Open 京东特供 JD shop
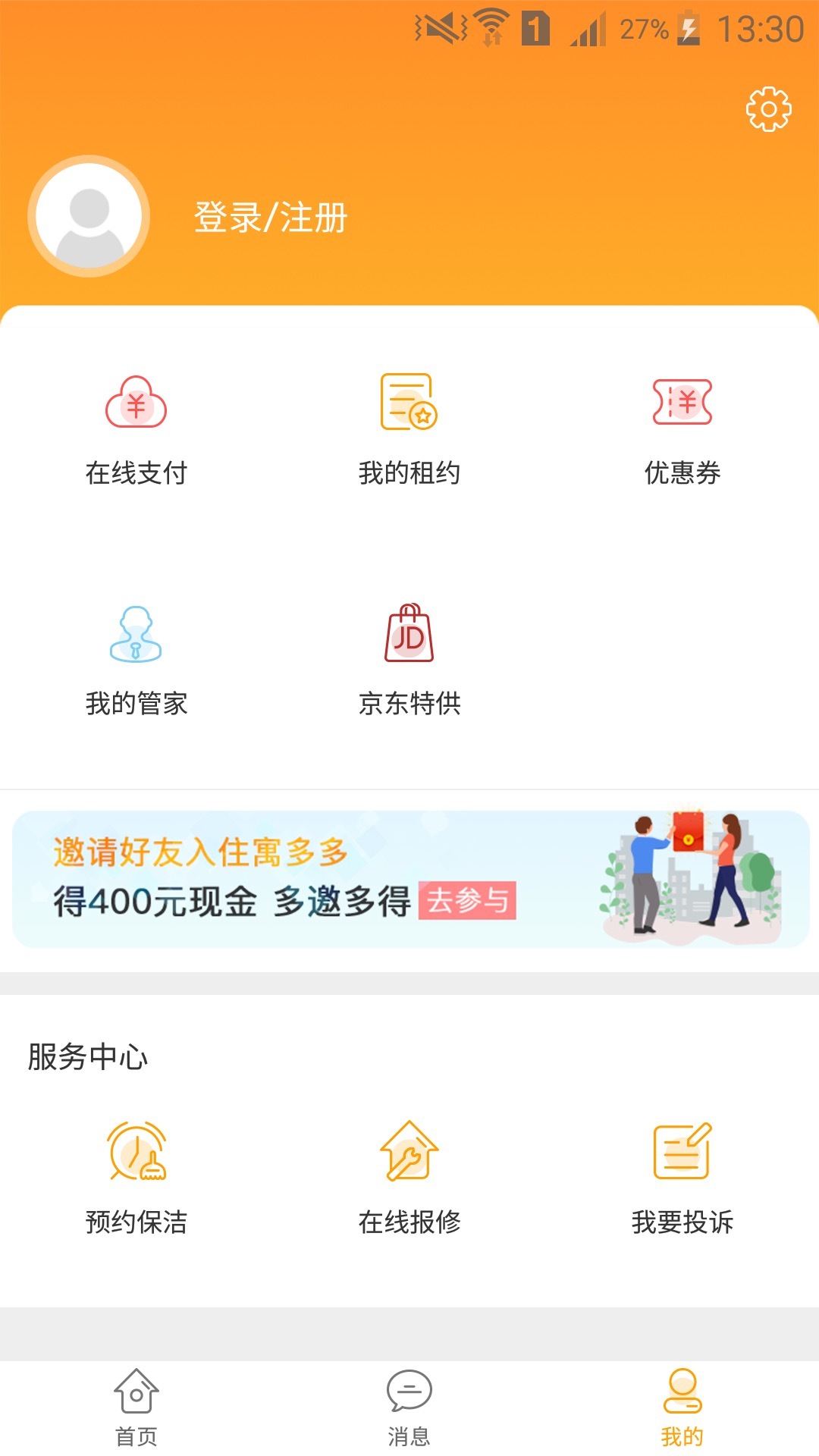 pyautogui.click(x=409, y=660)
